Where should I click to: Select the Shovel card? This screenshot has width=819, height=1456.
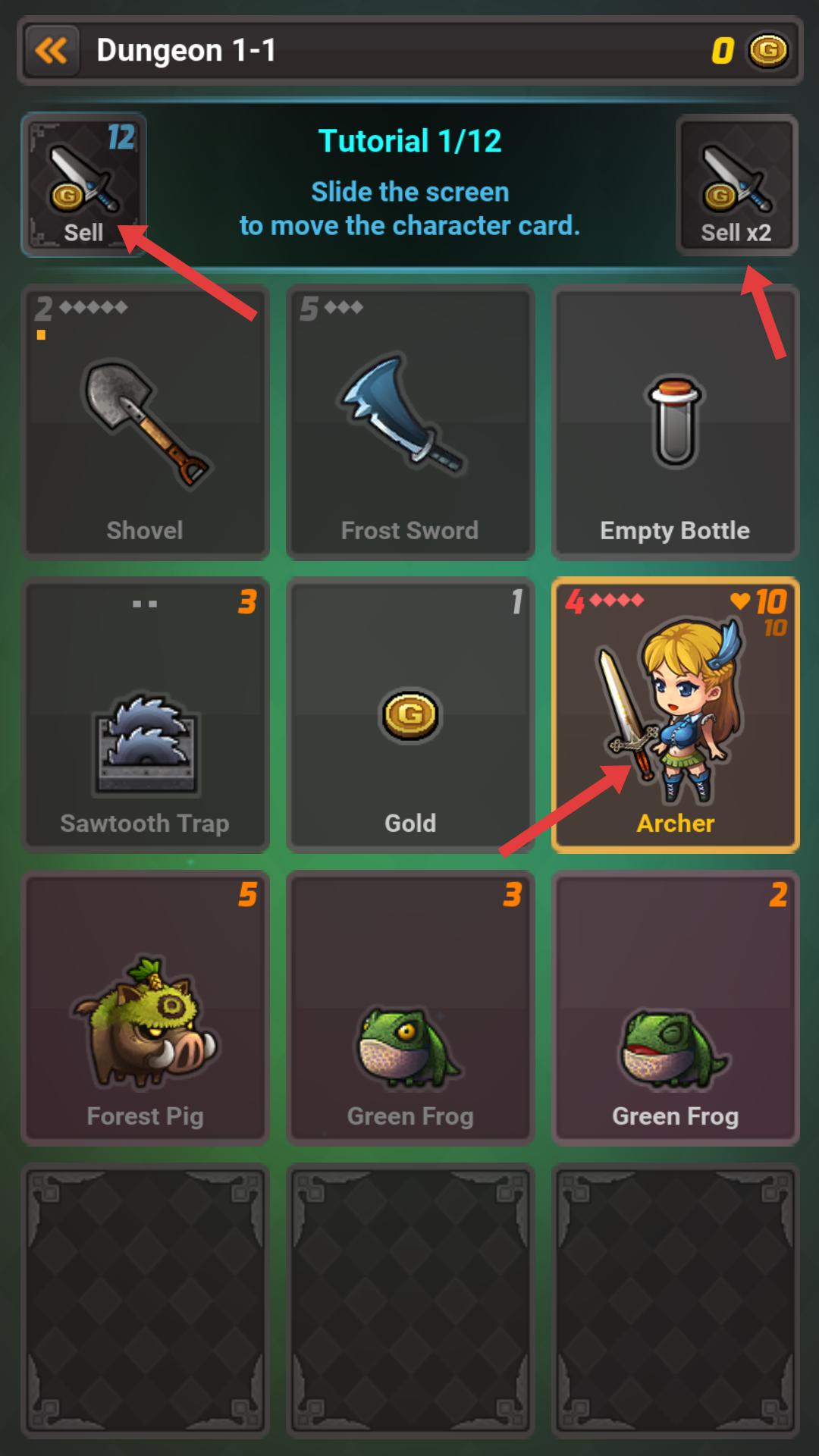coord(145,422)
